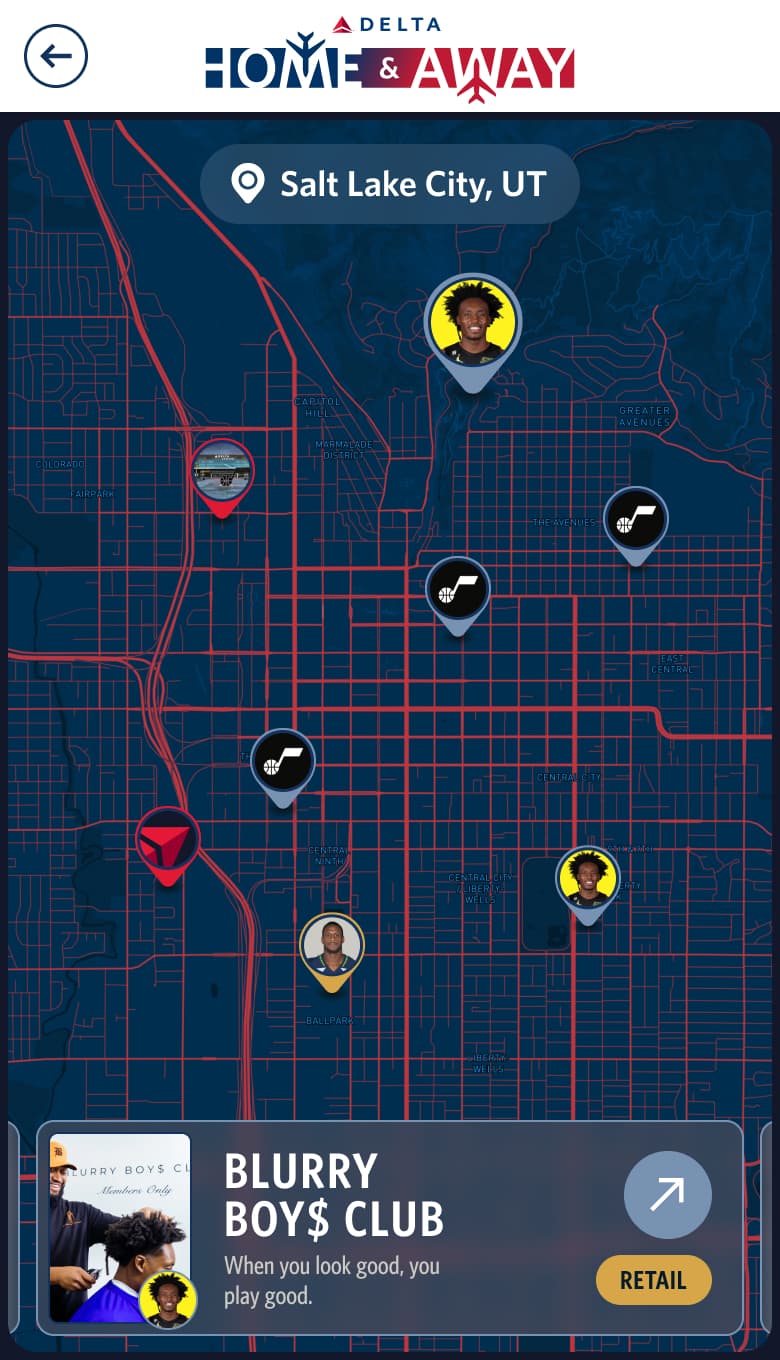The width and height of the screenshot is (780, 1360).
Task: Tap the RETAIL category chip
Action: (x=653, y=1280)
